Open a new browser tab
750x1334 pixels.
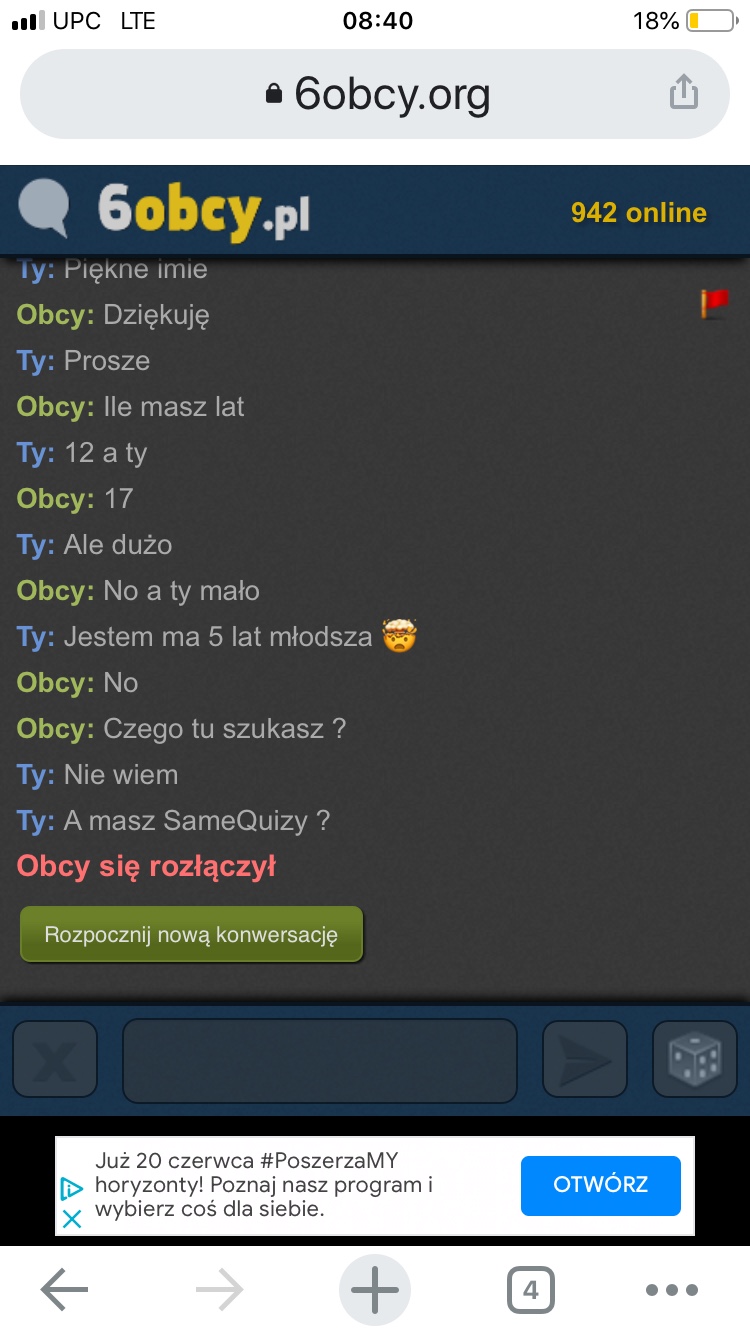[x=375, y=1290]
